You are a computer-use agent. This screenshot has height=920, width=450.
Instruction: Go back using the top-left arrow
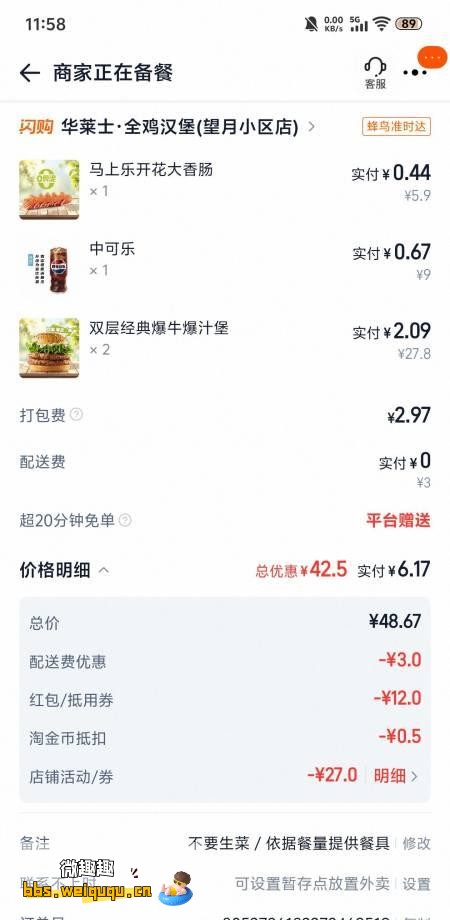click(30, 73)
